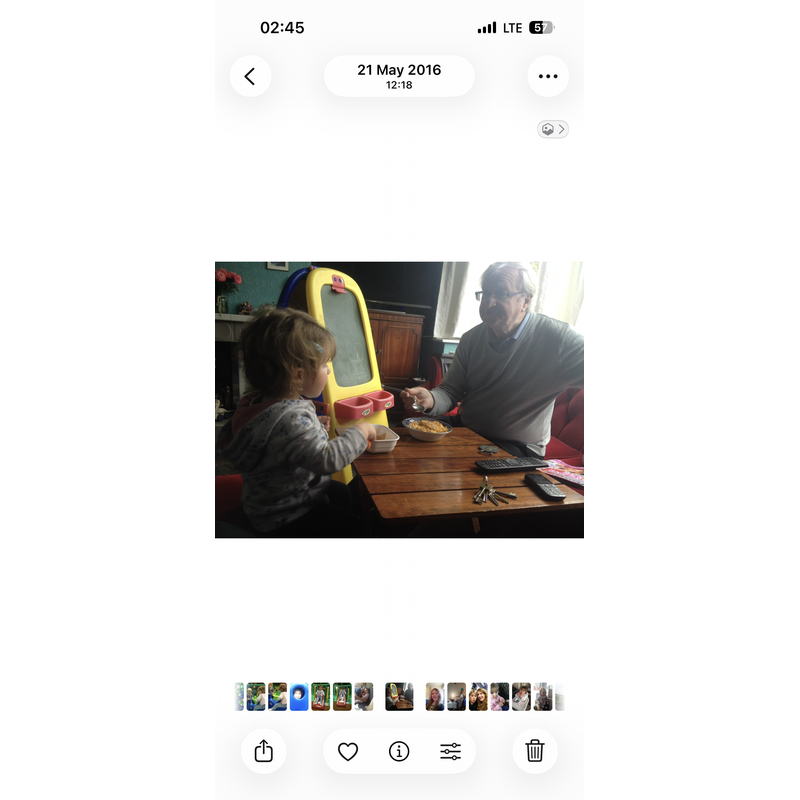The image size is (800, 800).
Task: Select the current centered thumbnail in filmstrip
Action: [399, 697]
